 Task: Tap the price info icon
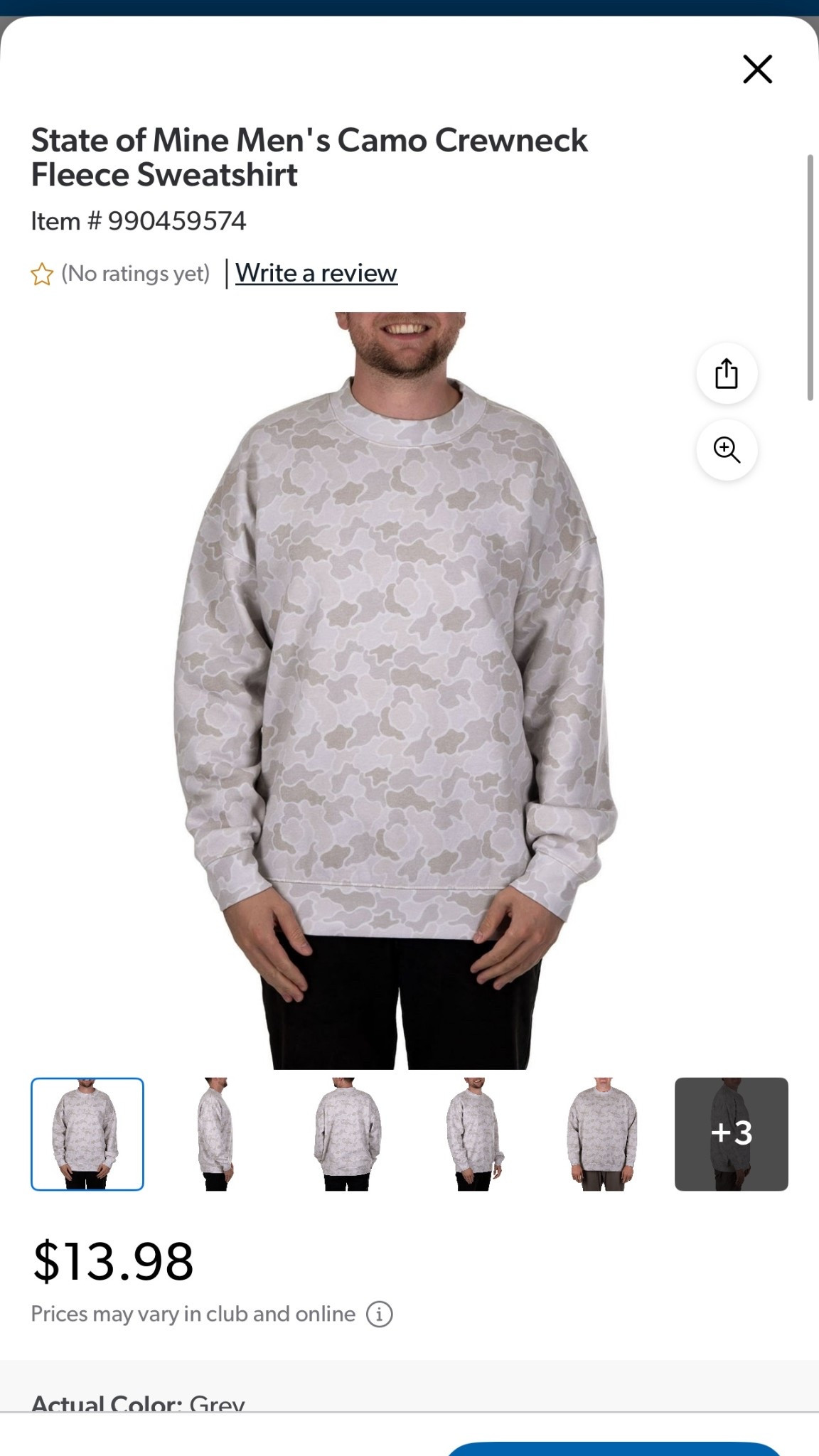pos(379,1314)
